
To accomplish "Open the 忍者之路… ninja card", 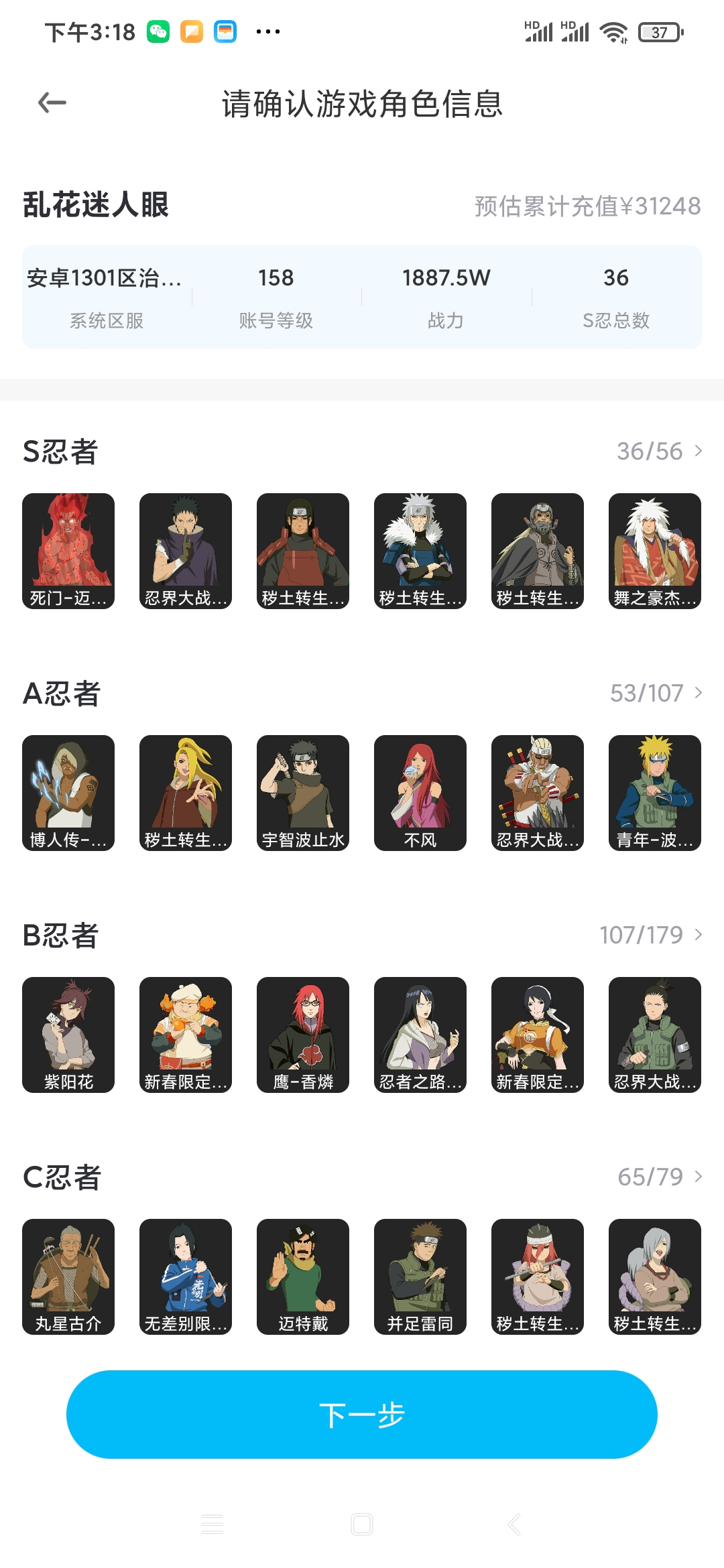I will coord(420,1035).
